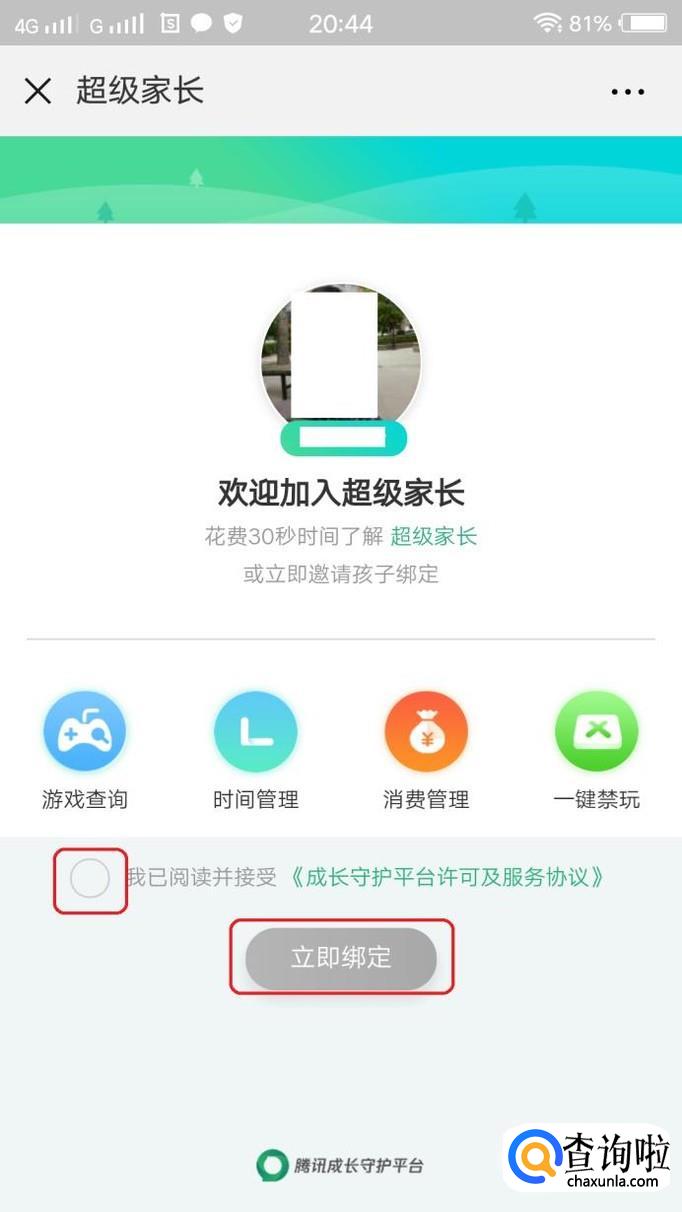This screenshot has height=1212, width=682.
Task: Open 成长守护平台许可及服务协议 link
Action: click(446, 878)
